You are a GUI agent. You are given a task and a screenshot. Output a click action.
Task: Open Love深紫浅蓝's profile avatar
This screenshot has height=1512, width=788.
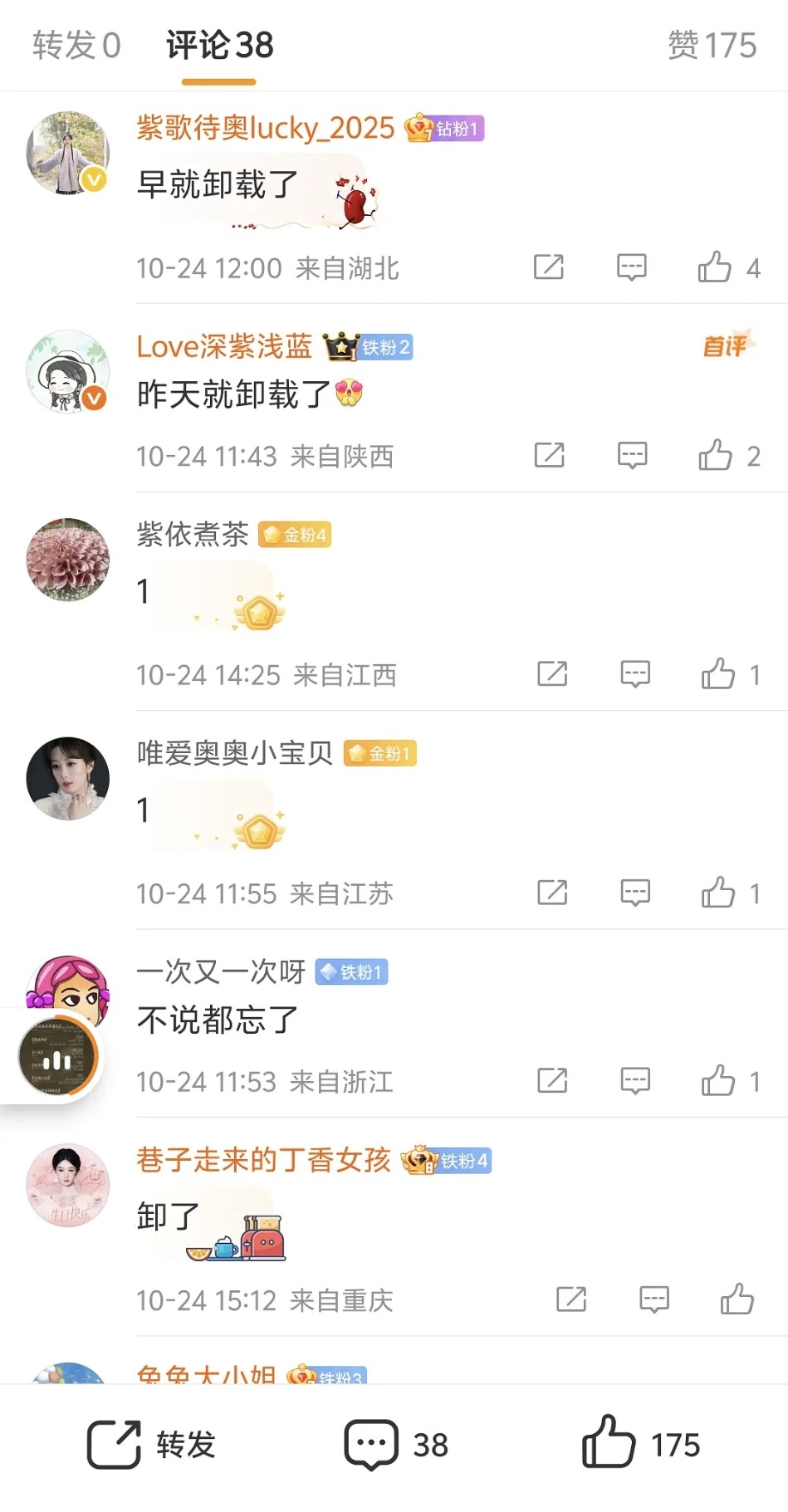coord(68,371)
